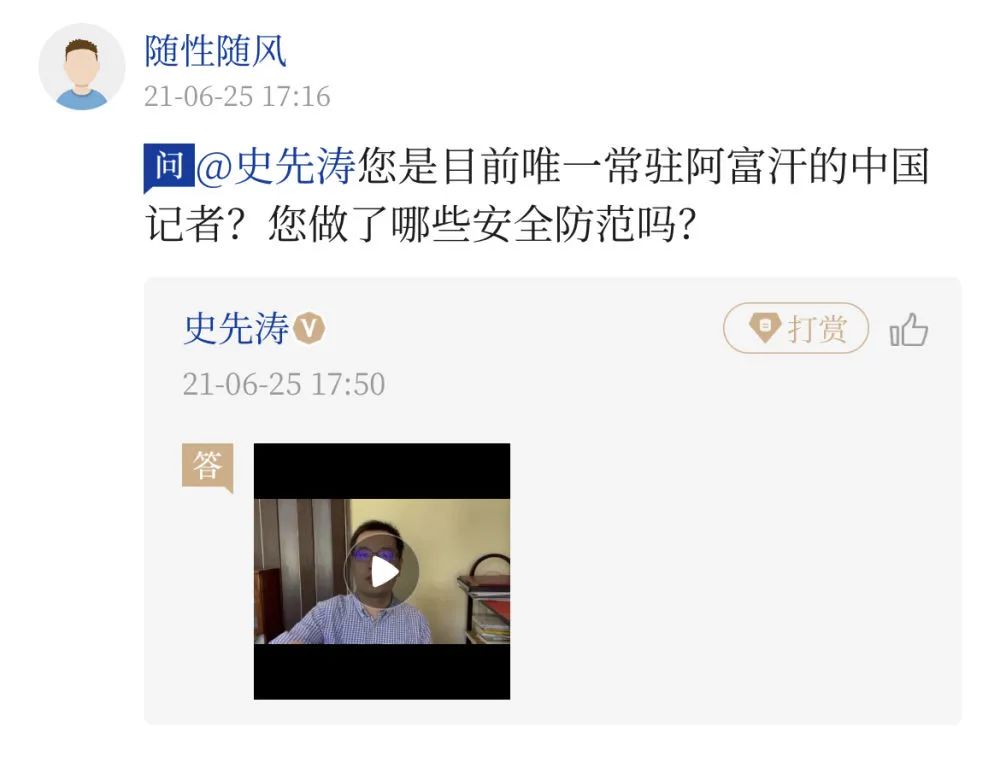Tap the 打赏 reward button
1000x762 pixels.
tap(796, 329)
